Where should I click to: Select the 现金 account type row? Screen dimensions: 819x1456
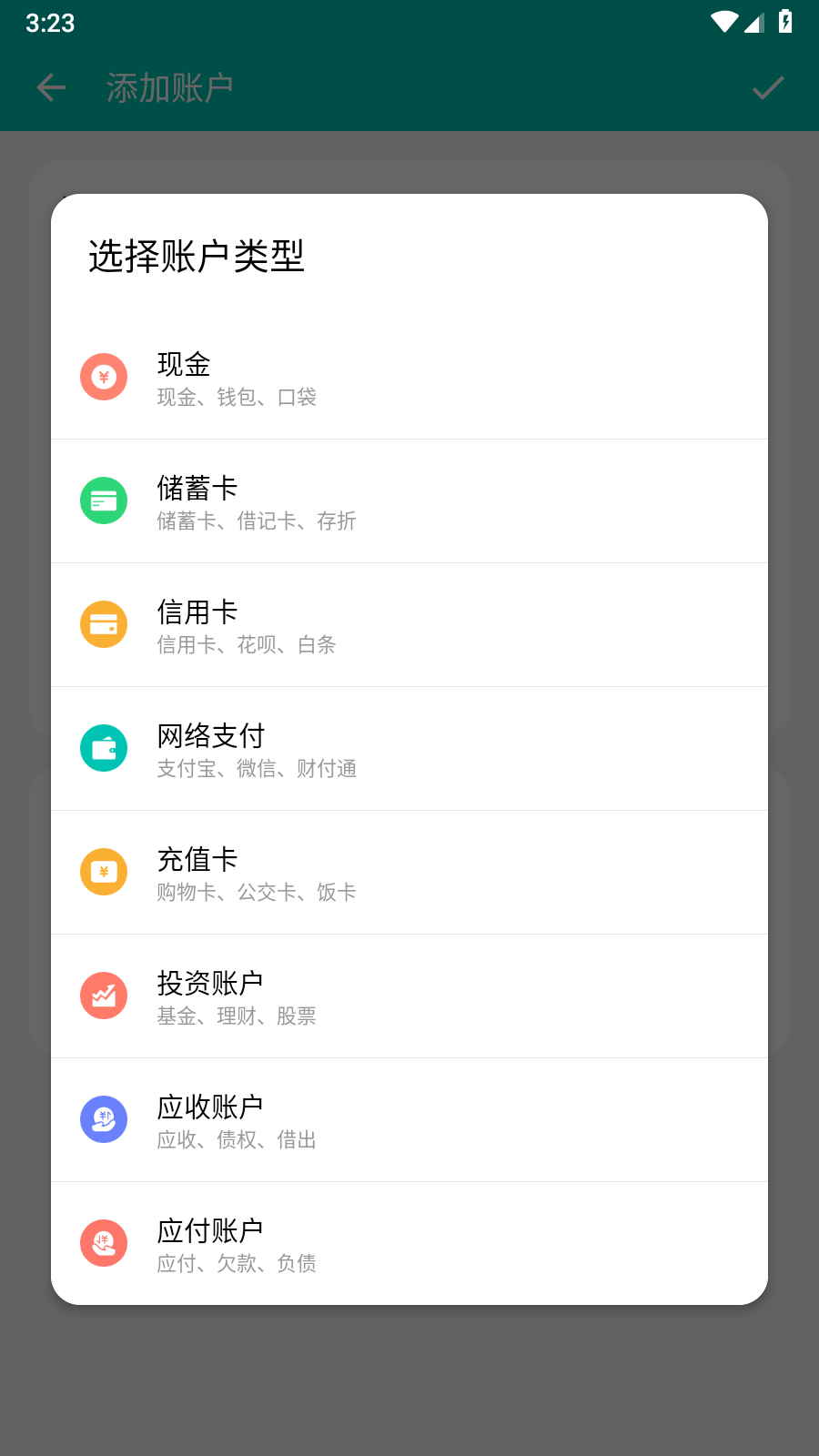[409, 377]
